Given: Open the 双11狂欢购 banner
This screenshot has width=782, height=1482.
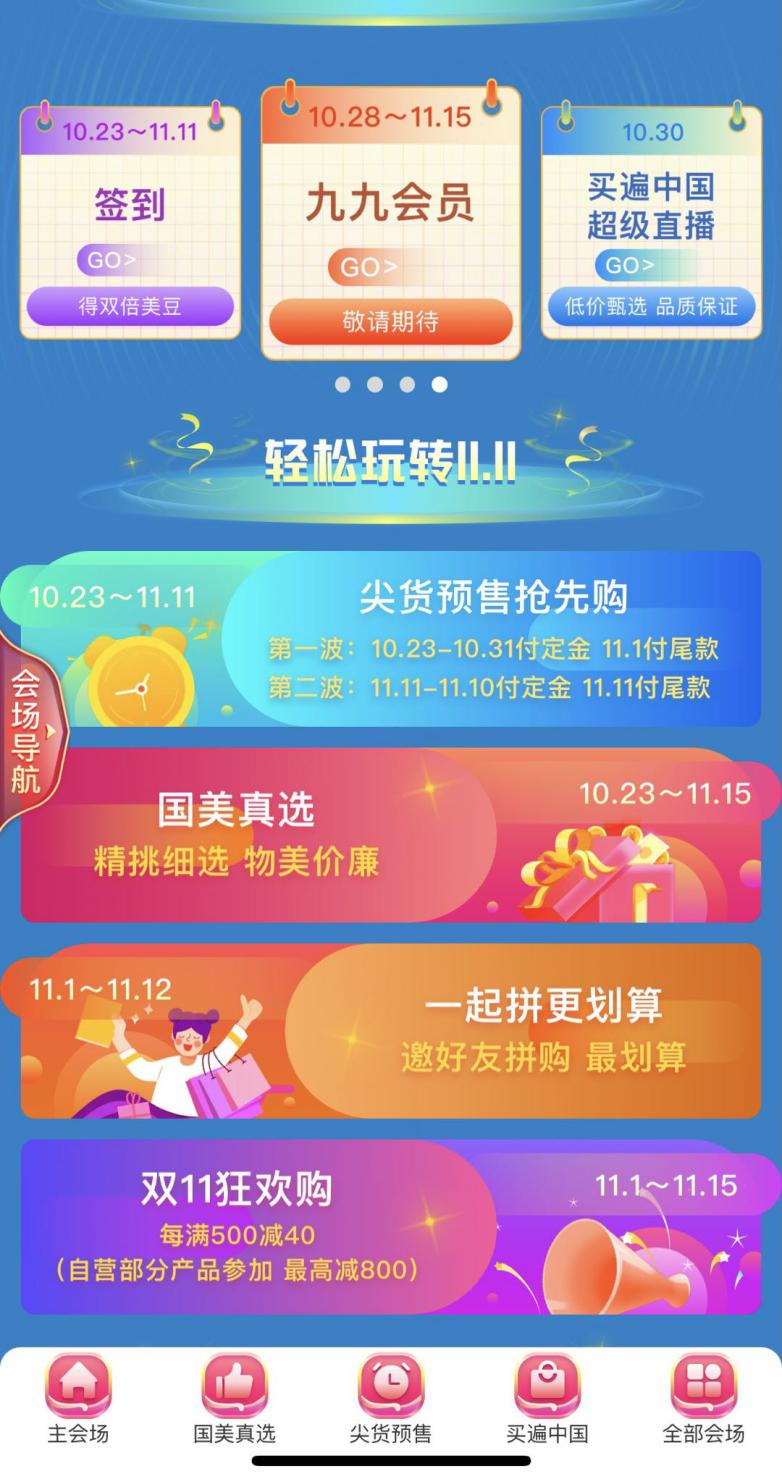Looking at the screenshot, I should (x=390, y=1227).
